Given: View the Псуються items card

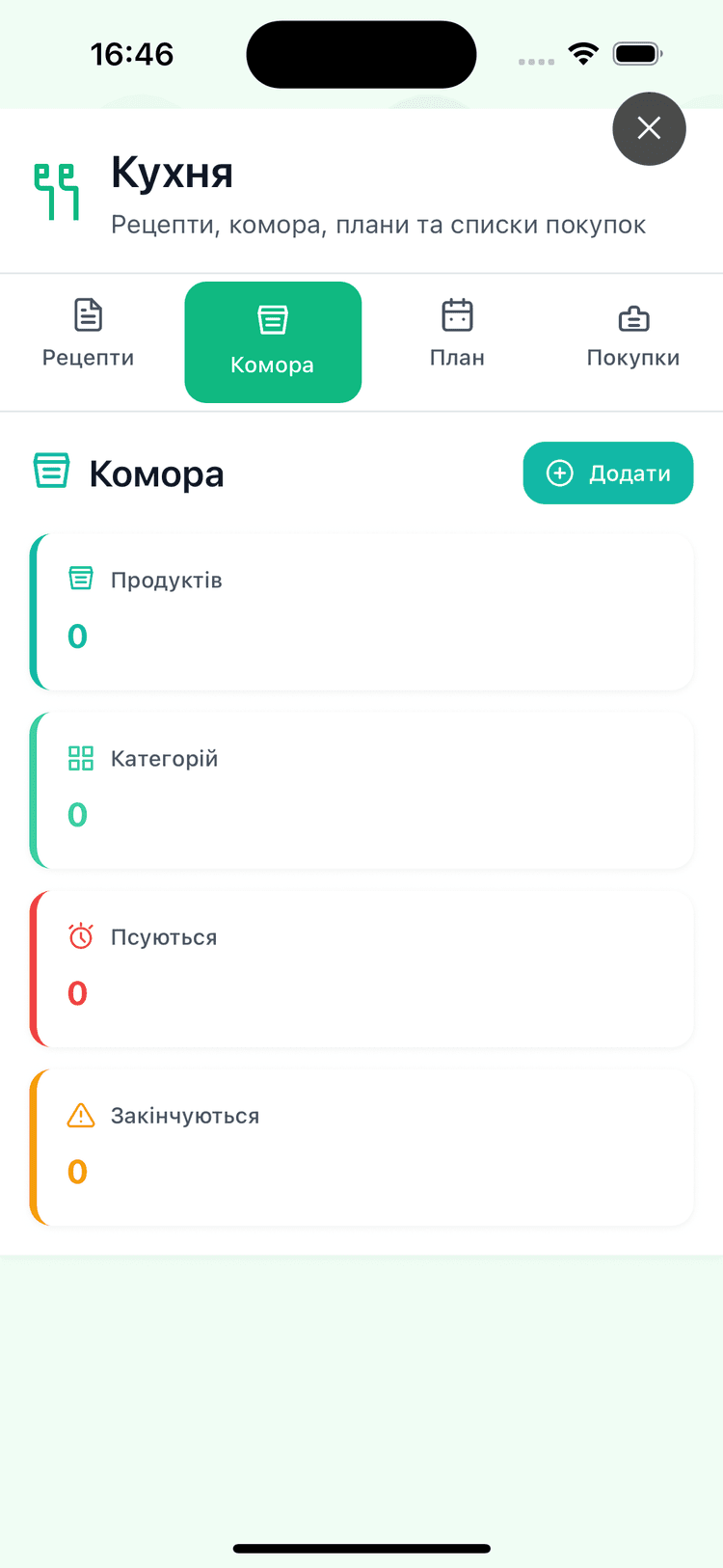Looking at the screenshot, I should pyautogui.click(x=361, y=968).
